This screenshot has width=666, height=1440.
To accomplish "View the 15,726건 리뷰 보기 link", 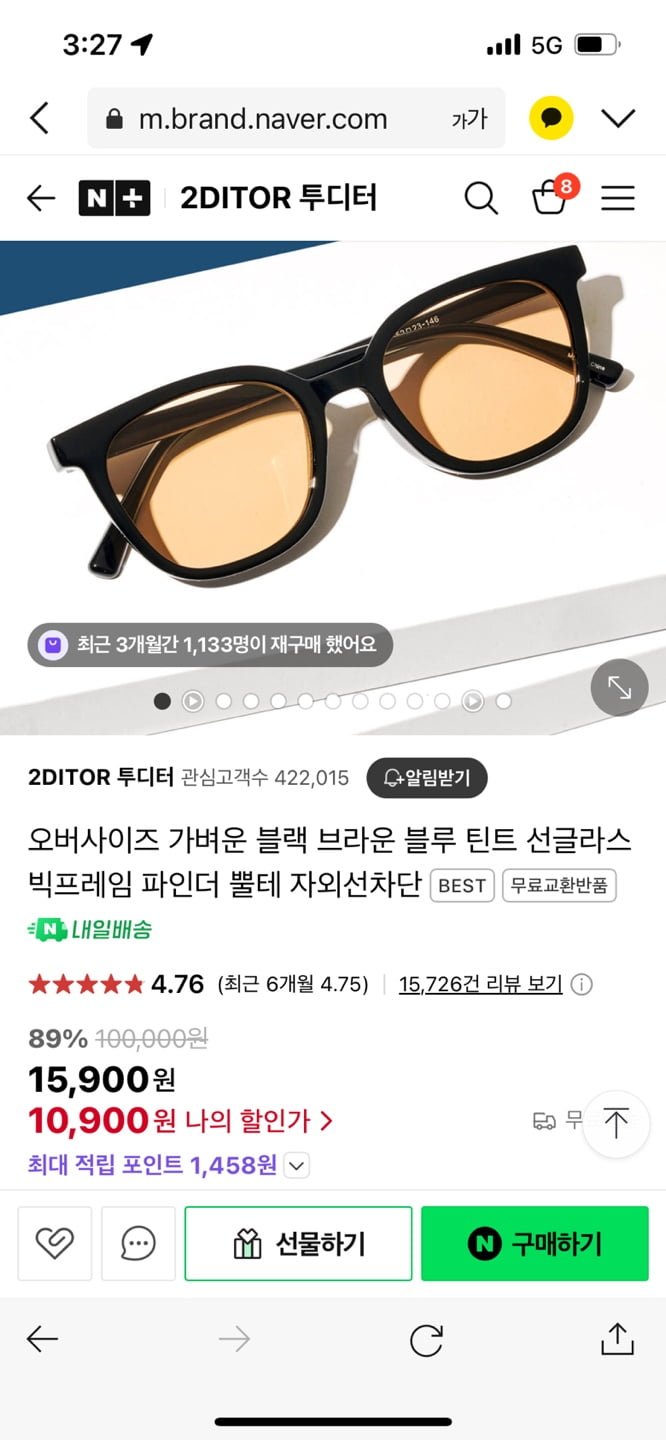I will pos(480,984).
